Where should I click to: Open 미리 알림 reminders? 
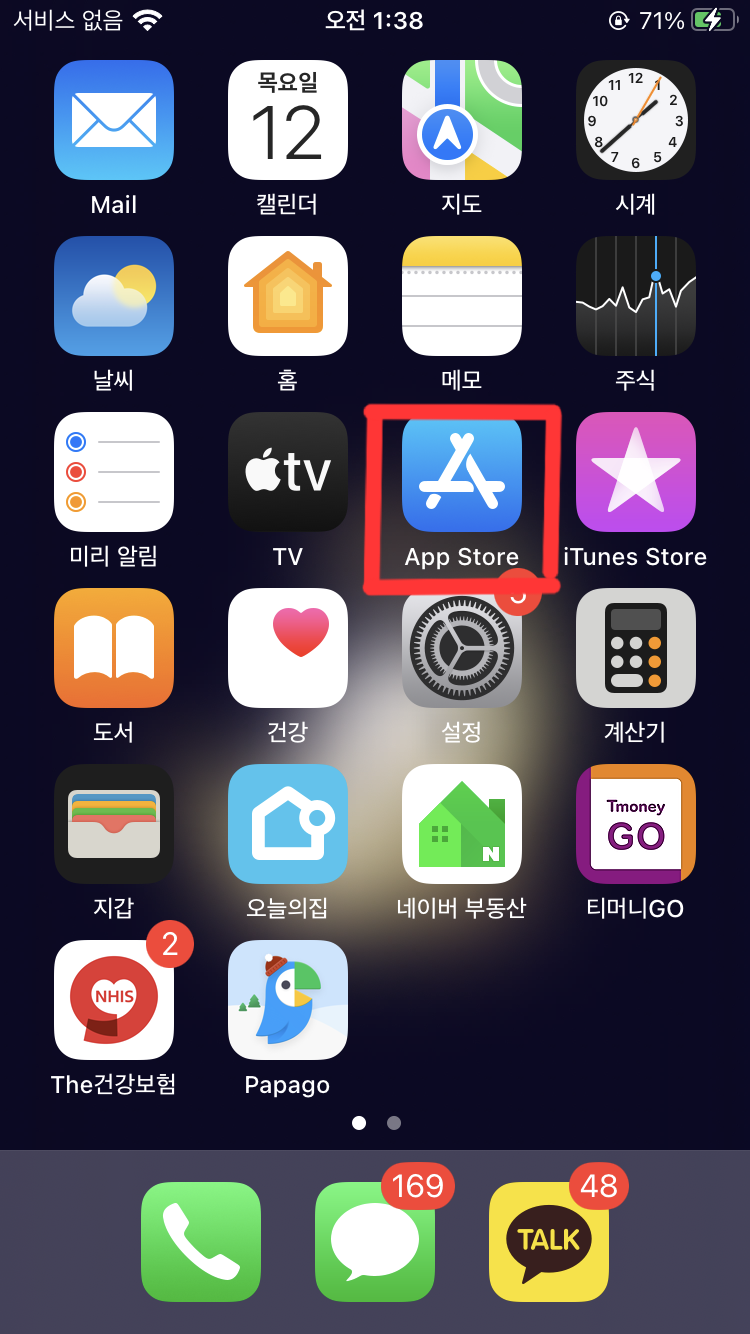coord(114,472)
